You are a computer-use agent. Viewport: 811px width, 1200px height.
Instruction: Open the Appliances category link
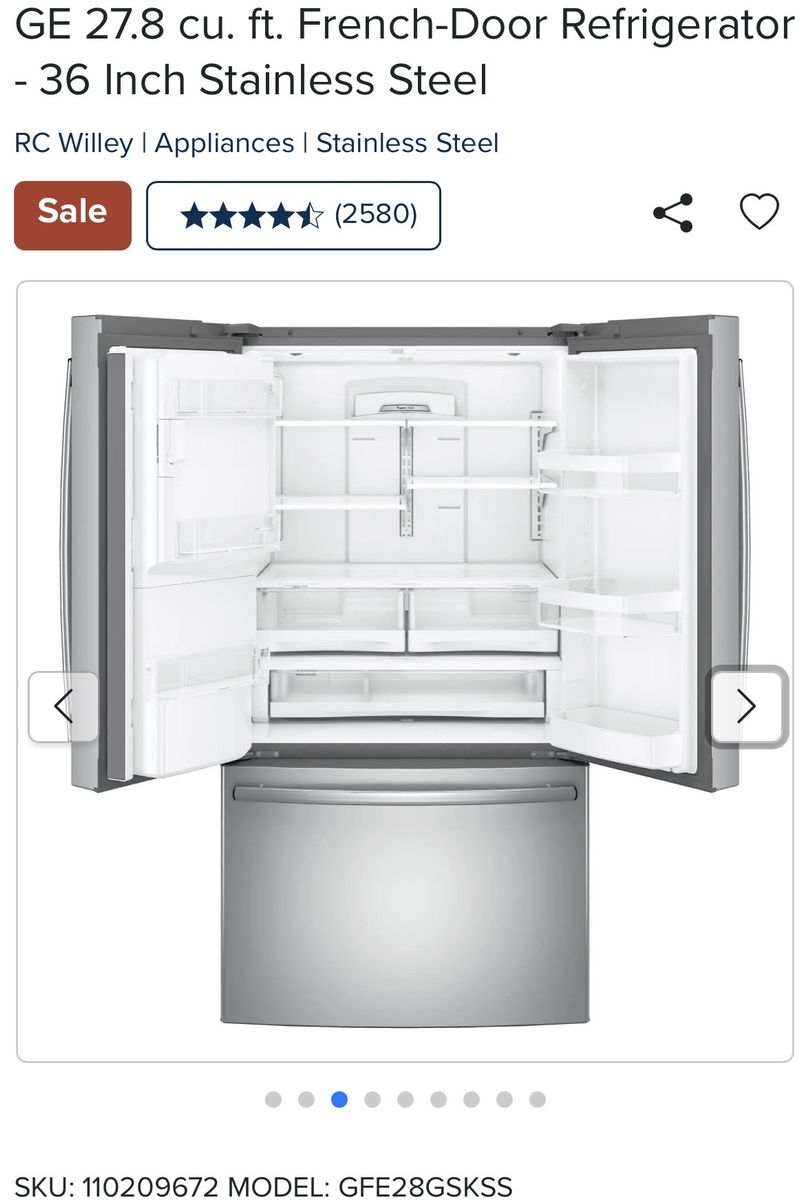[224, 143]
